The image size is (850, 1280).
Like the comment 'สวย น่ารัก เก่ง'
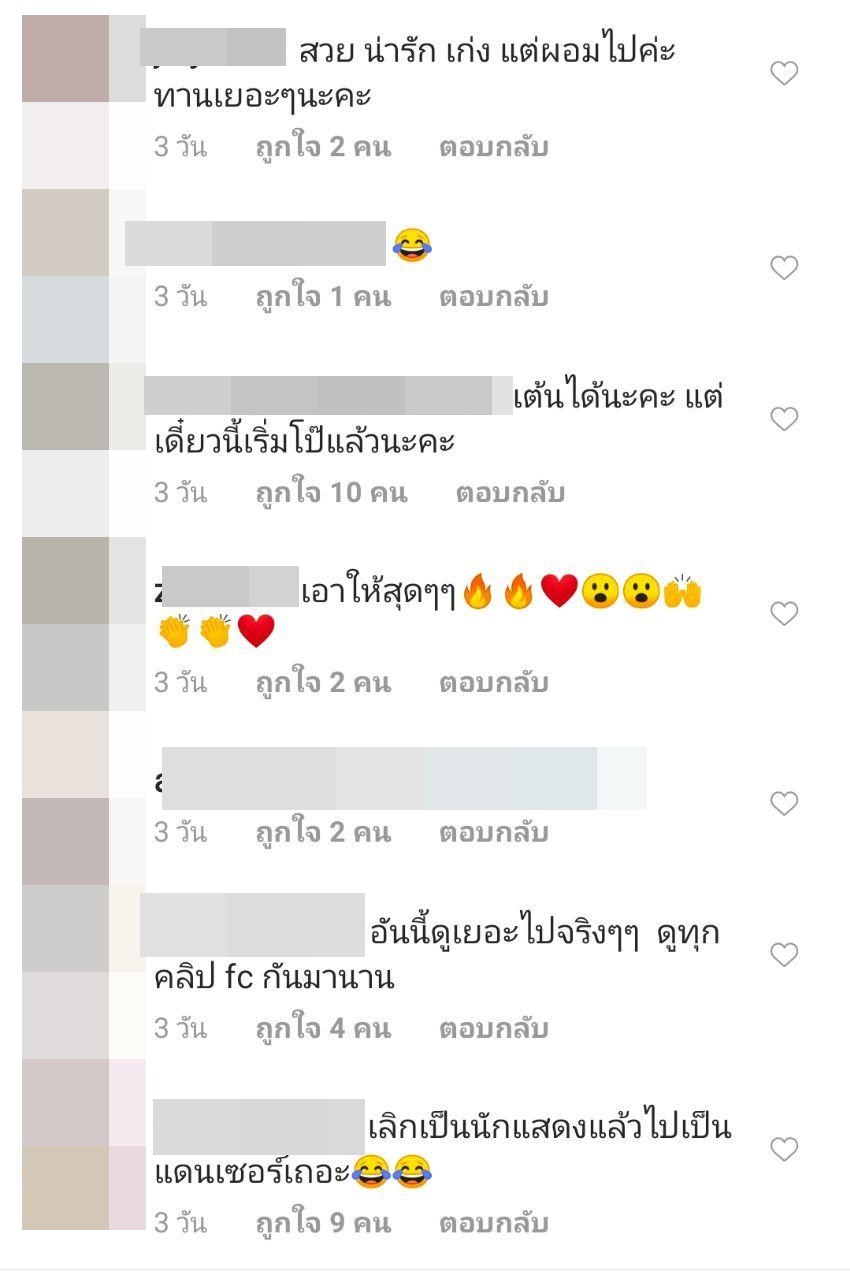784,74
